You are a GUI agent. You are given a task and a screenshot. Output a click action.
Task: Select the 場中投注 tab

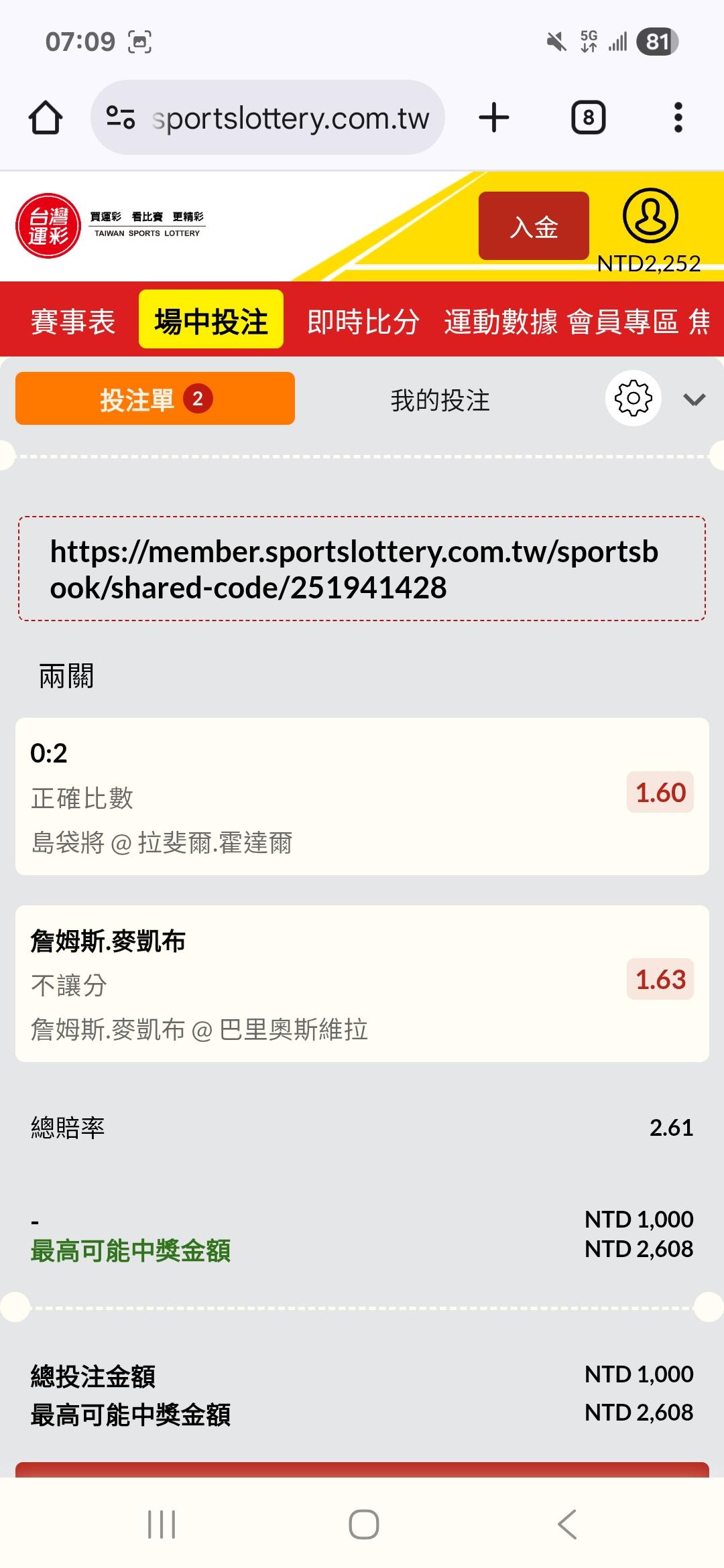[210, 320]
